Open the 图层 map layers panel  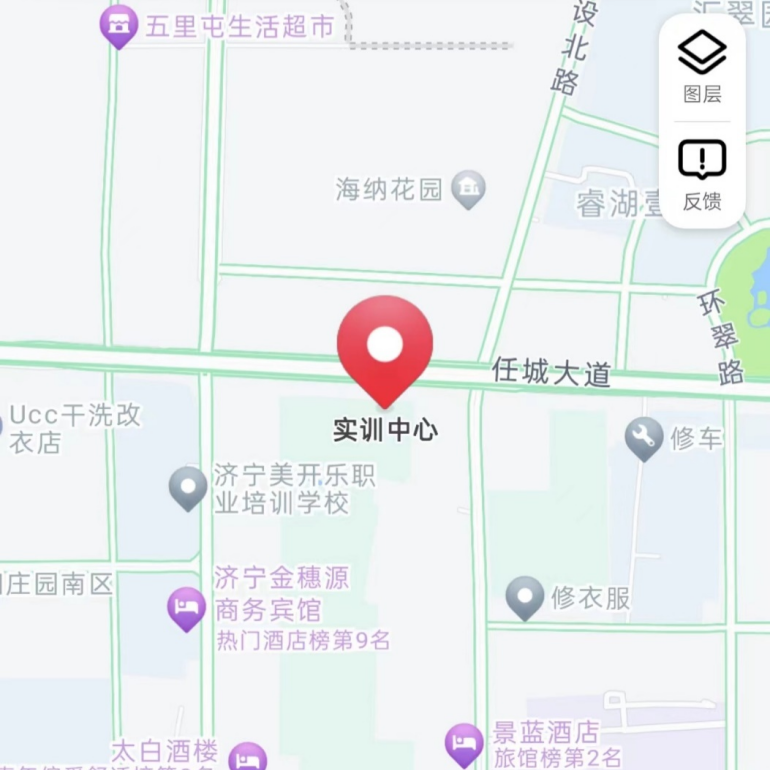tap(702, 66)
